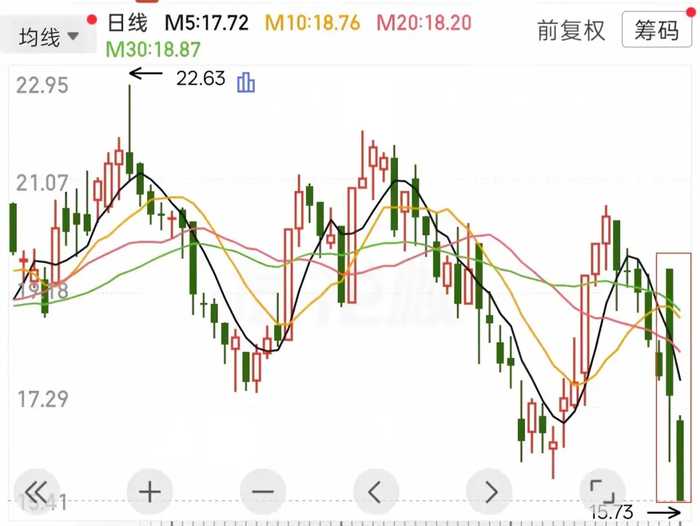Open the 均线 indicator dropdown

click(48, 36)
